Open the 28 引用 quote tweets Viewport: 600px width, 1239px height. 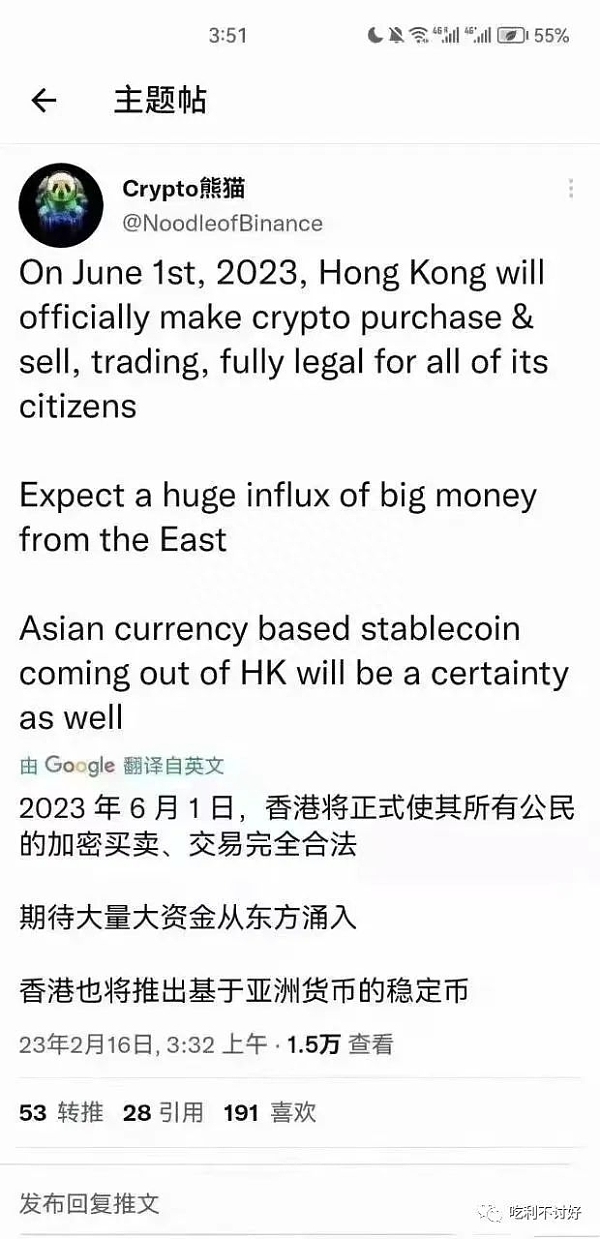[x=163, y=1111]
